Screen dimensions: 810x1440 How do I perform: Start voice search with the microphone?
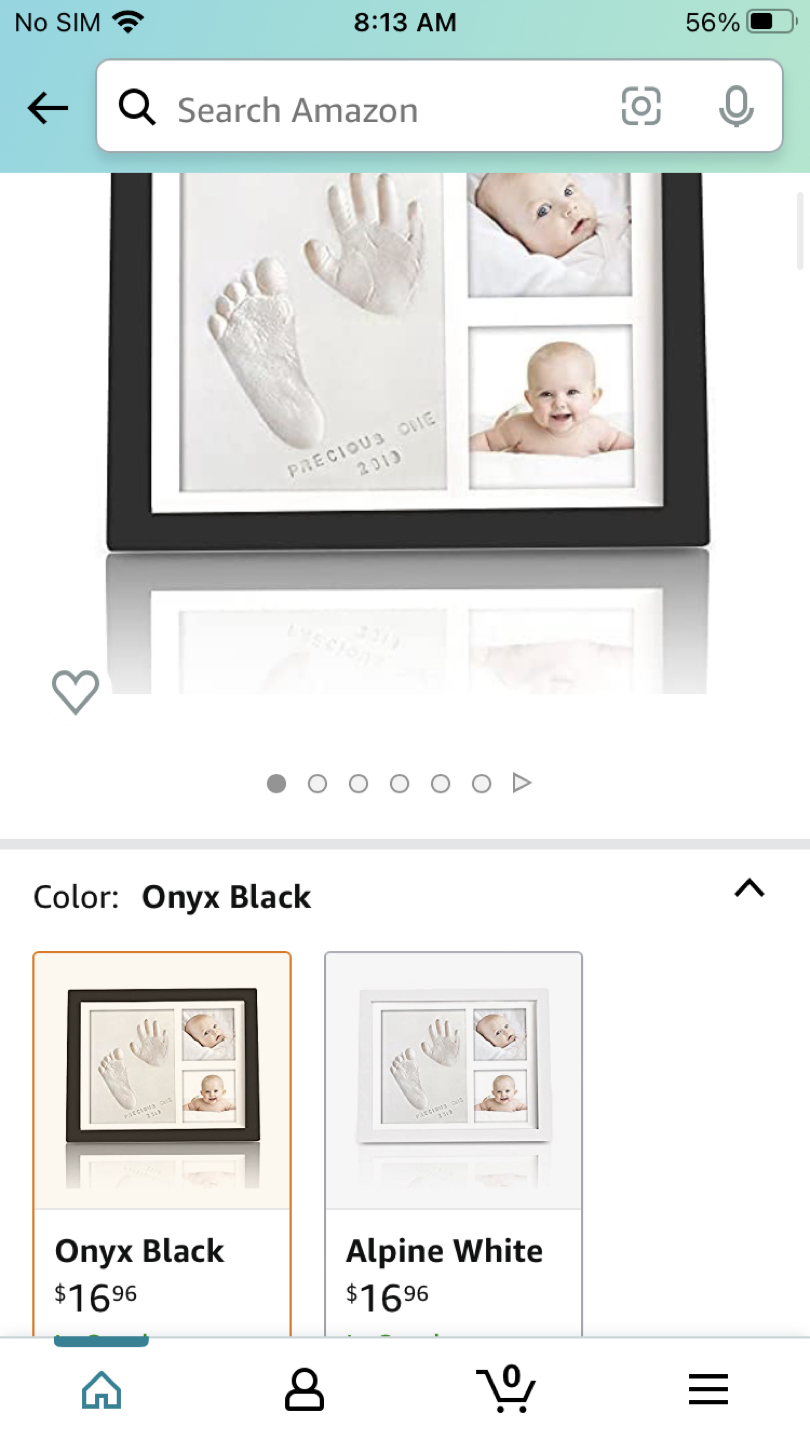pyautogui.click(x=736, y=106)
